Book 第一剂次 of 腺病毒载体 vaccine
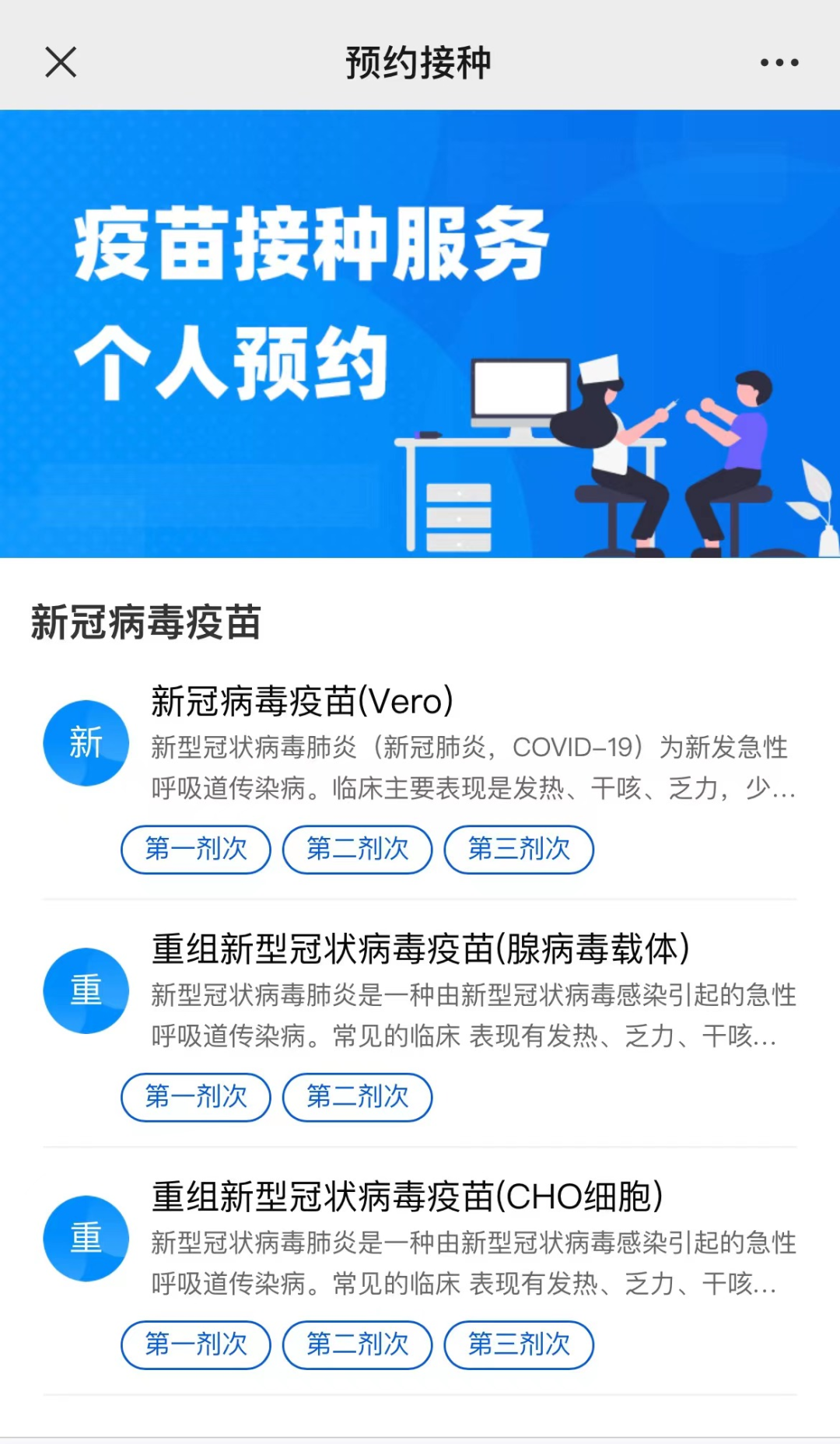The height and width of the screenshot is (1444, 840). [x=196, y=1097]
